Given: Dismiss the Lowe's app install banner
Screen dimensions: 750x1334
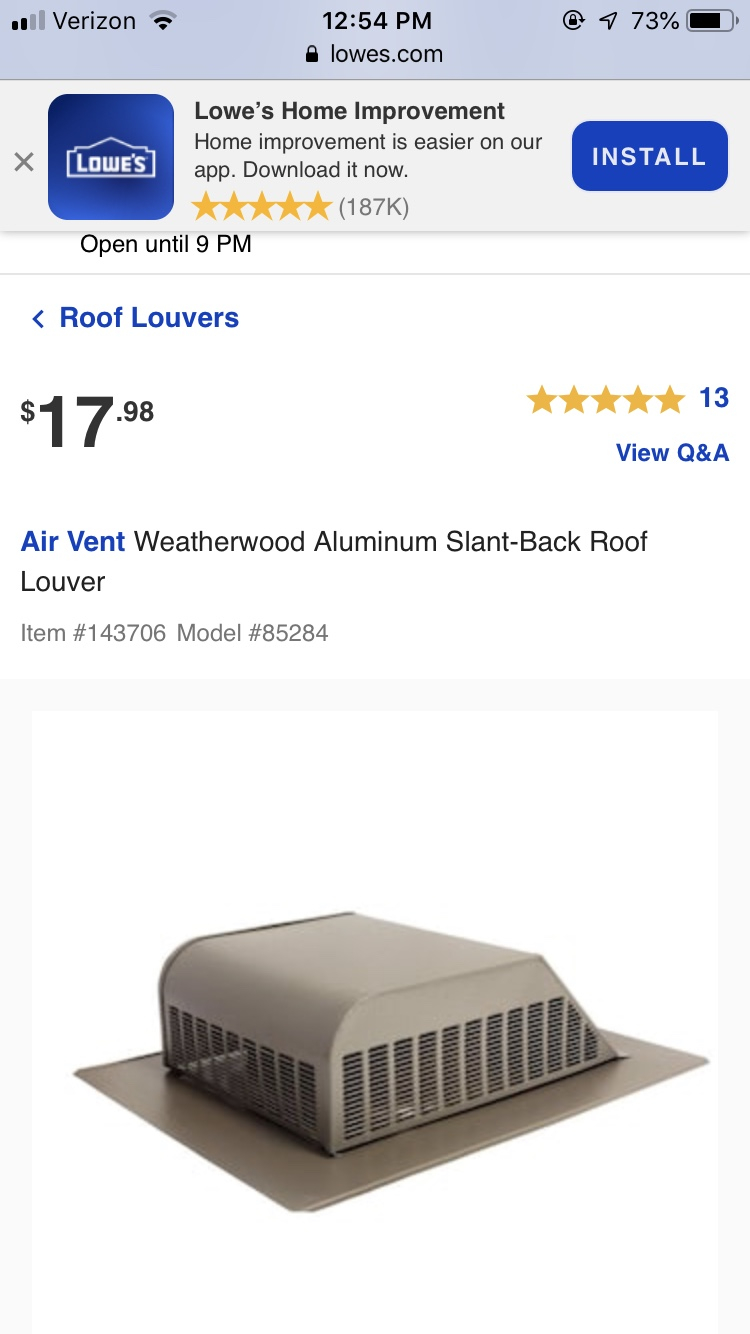Looking at the screenshot, I should pyautogui.click(x=24, y=161).
